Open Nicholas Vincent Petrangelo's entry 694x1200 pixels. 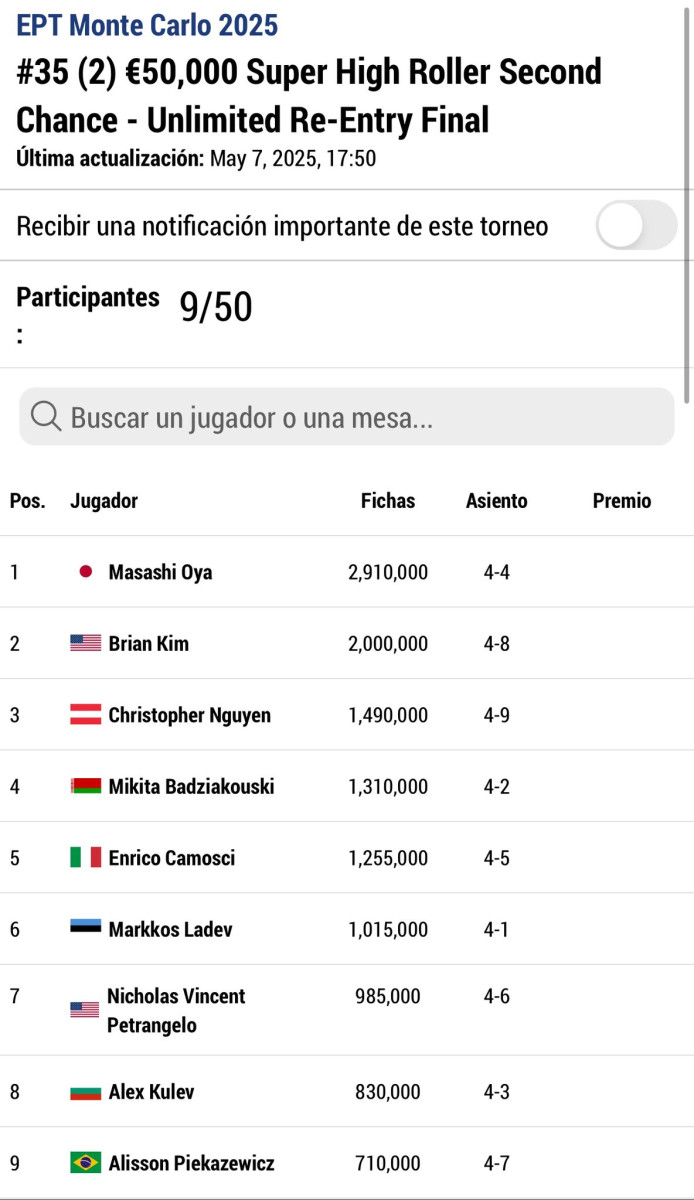click(x=347, y=1010)
